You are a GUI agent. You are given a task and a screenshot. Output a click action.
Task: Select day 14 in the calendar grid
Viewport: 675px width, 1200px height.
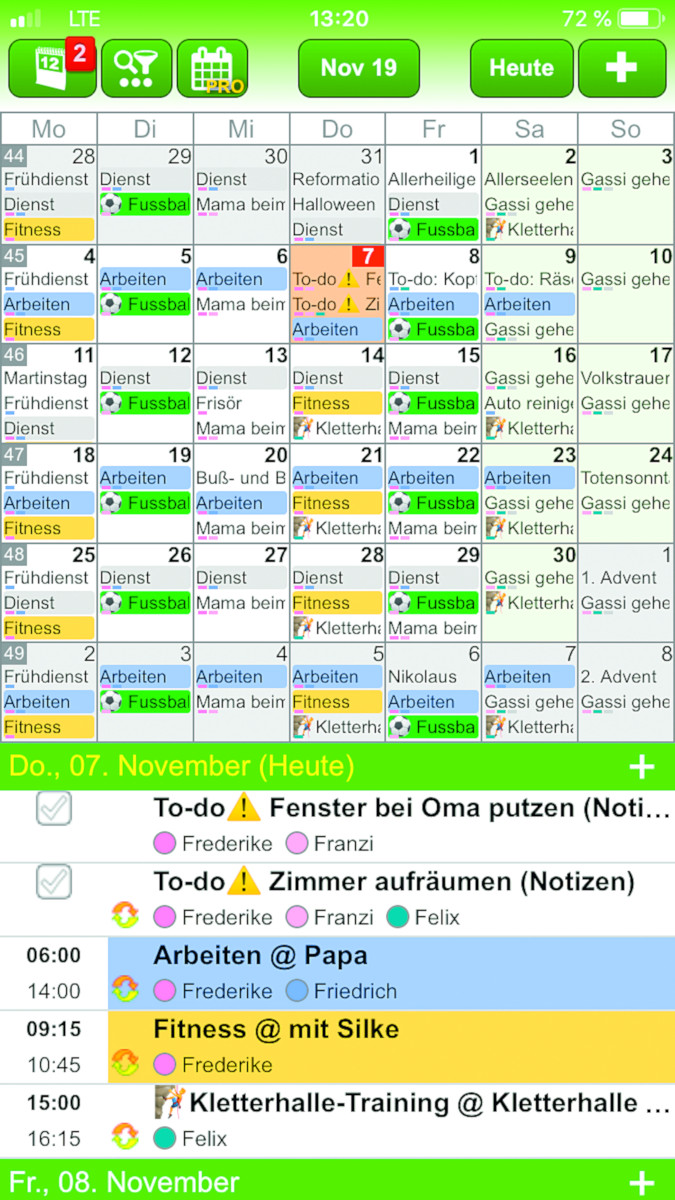click(x=338, y=393)
